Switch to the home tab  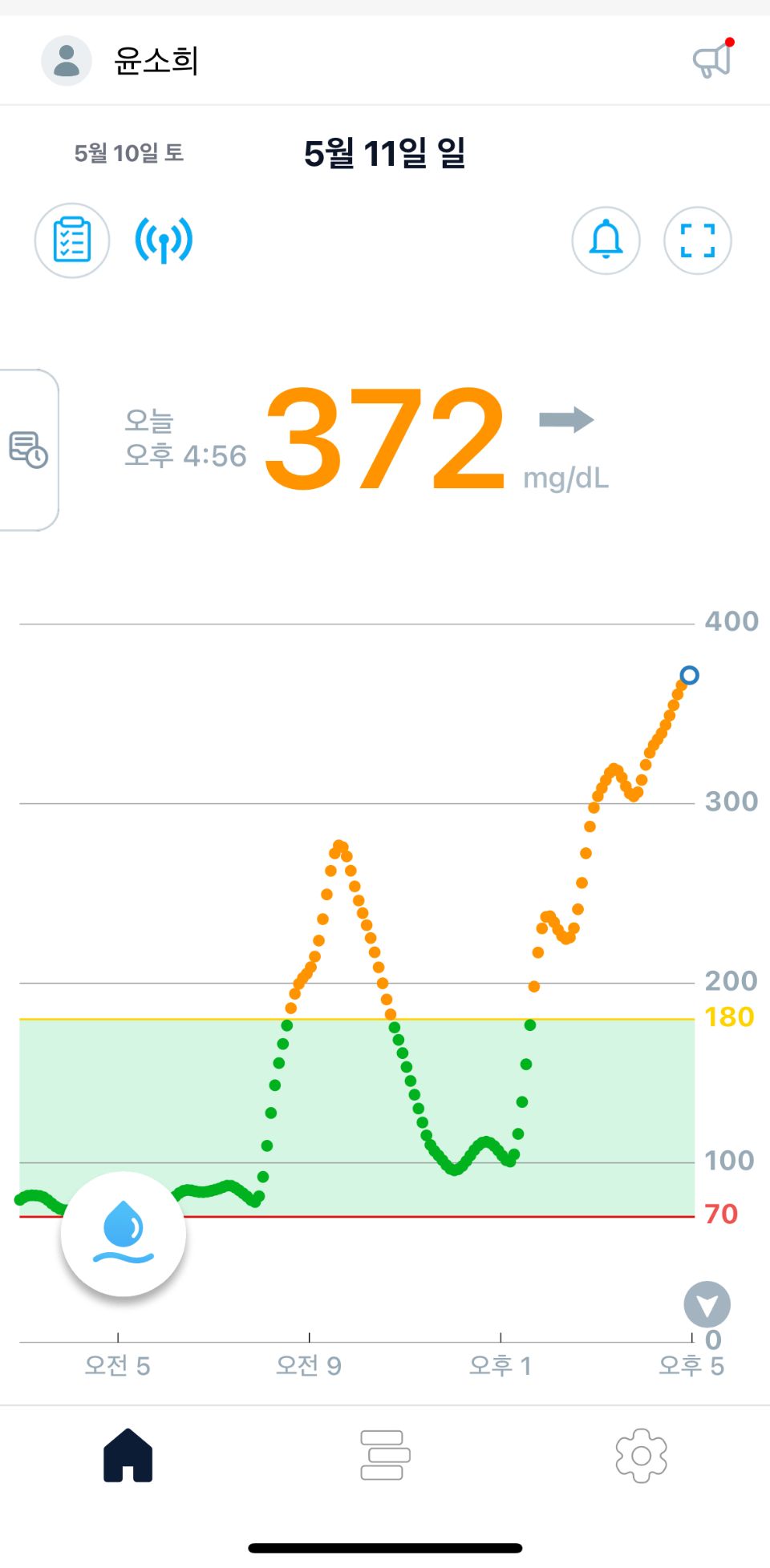(x=128, y=1455)
